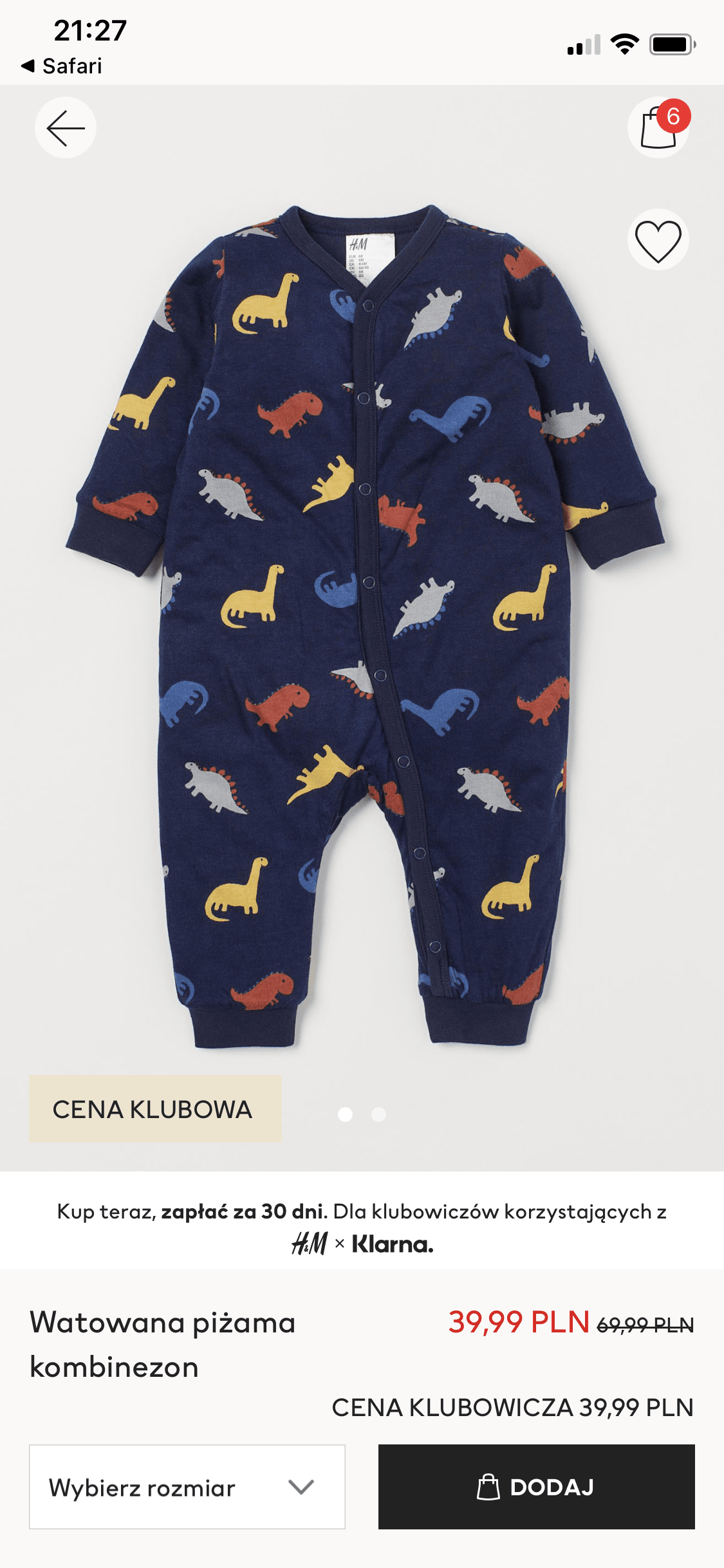This screenshot has height=1568, width=724.
Task: Expand the Wybierz rozmiar size dropdown
Action: click(x=187, y=1487)
